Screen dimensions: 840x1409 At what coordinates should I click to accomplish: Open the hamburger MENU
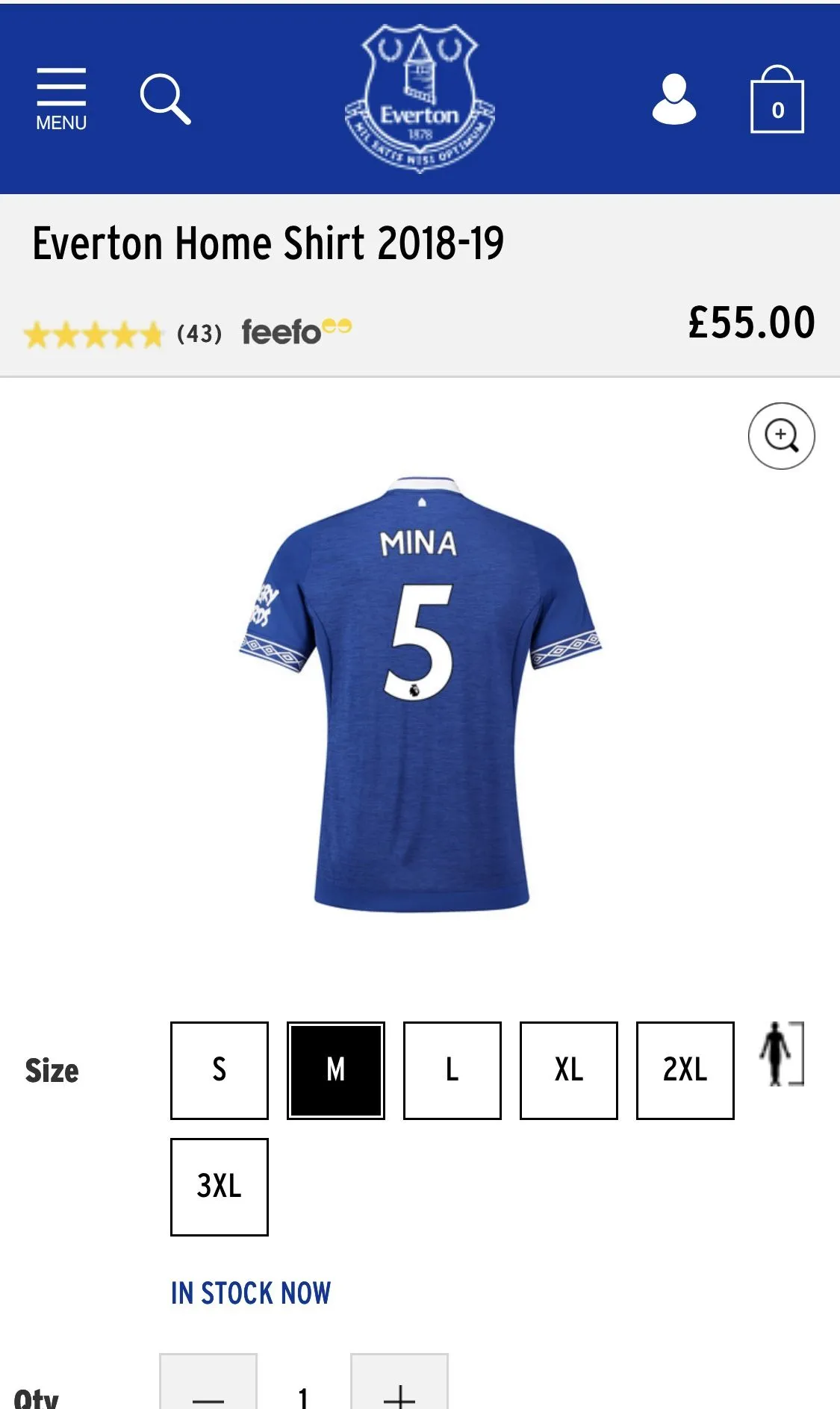click(61, 99)
